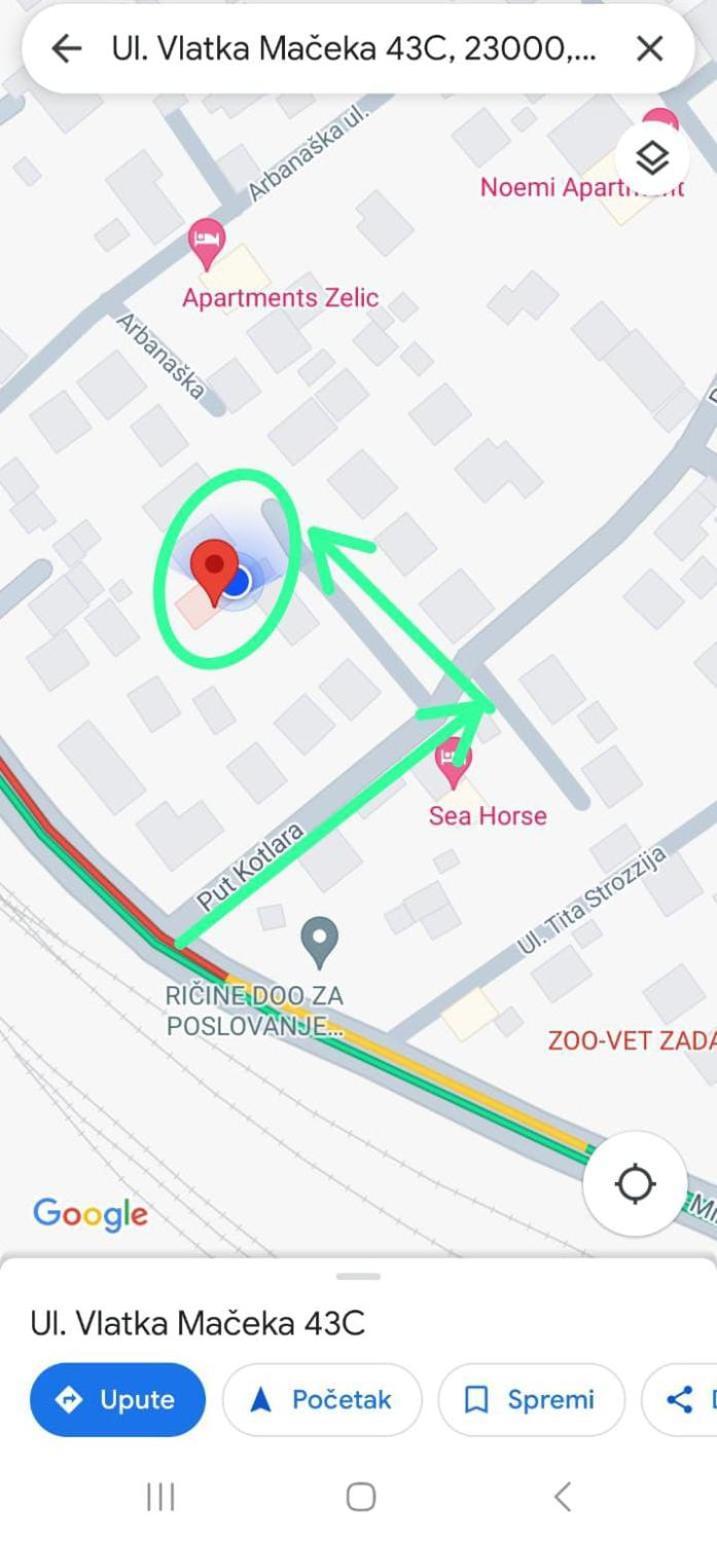
Task: Go to the home screen
Action: [360, 1496]
